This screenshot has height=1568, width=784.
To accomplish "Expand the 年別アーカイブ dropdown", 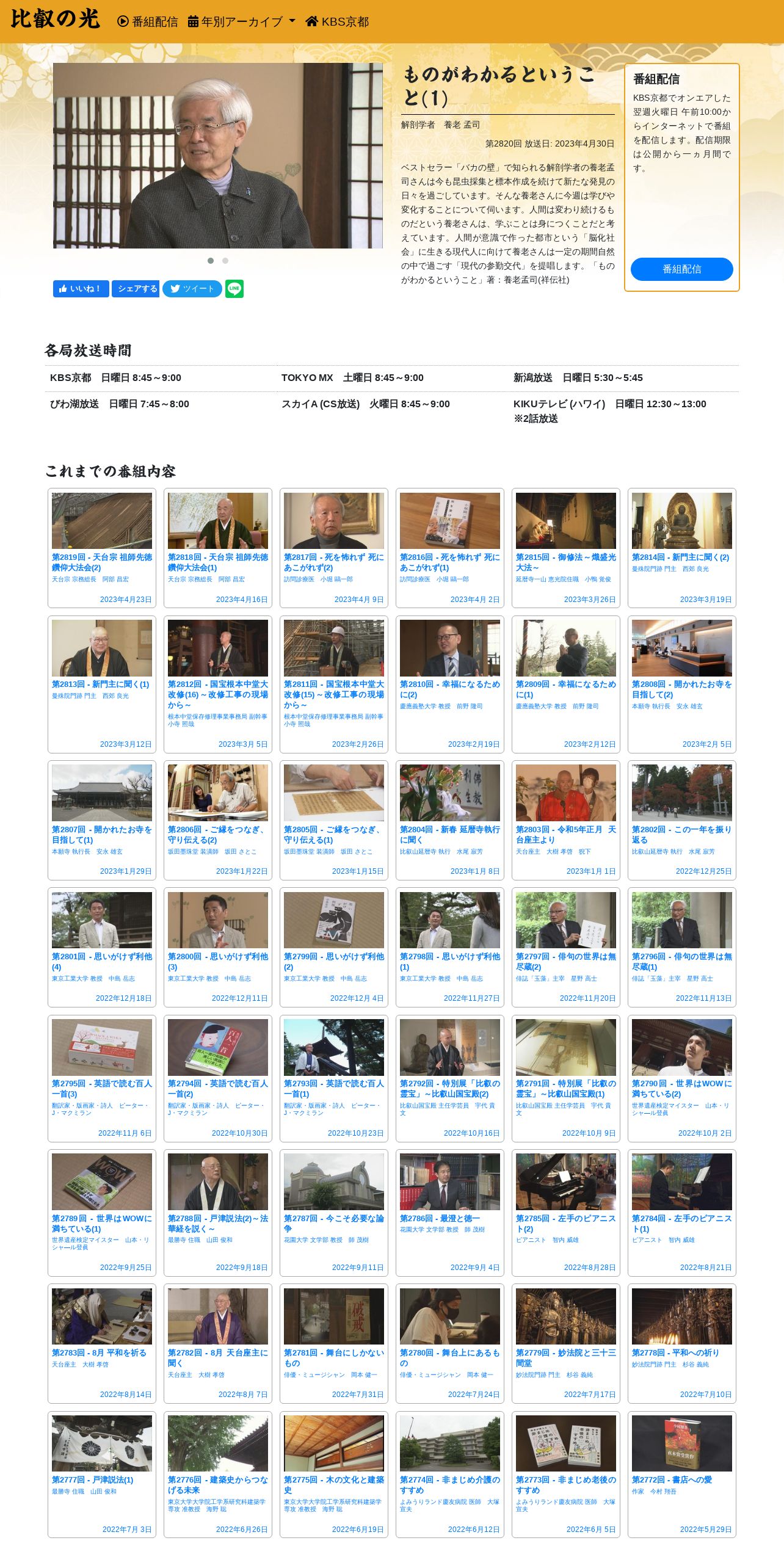I will click(241, 21).
